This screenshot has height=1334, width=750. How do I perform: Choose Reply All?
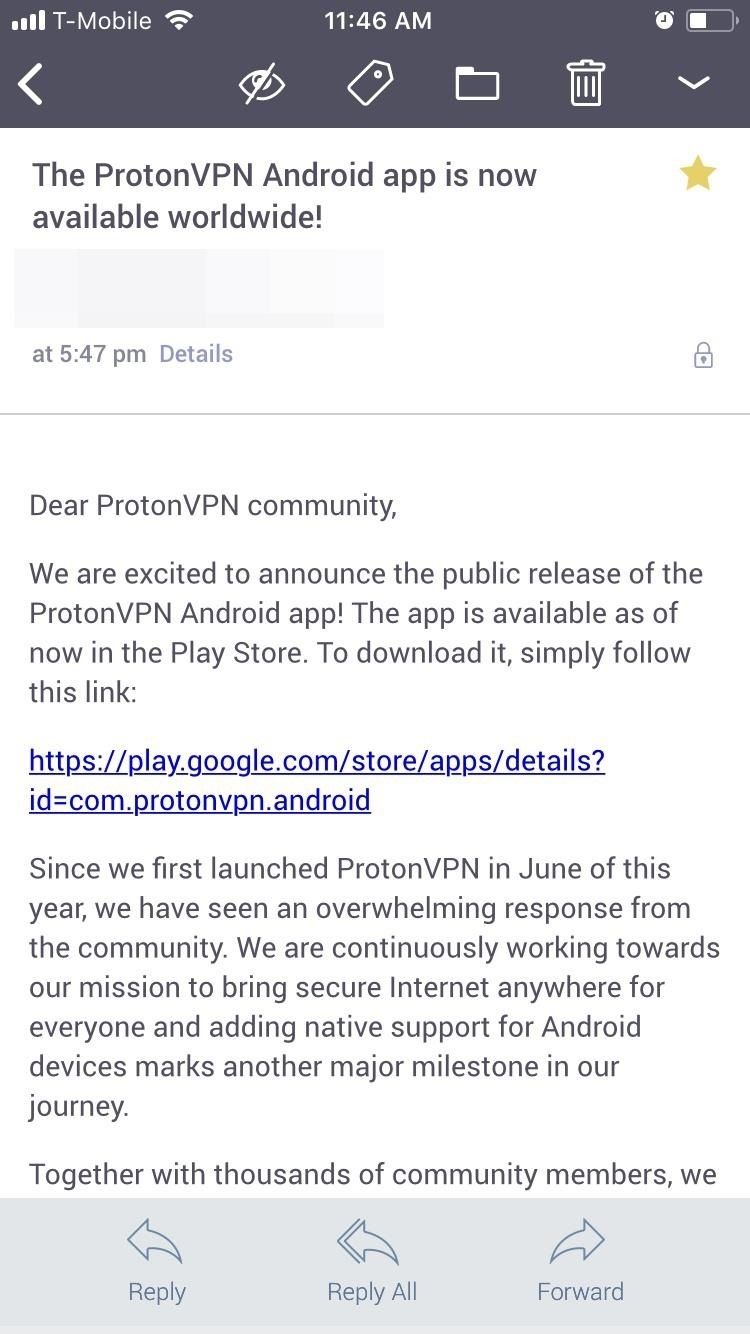tap(372, 1261)
